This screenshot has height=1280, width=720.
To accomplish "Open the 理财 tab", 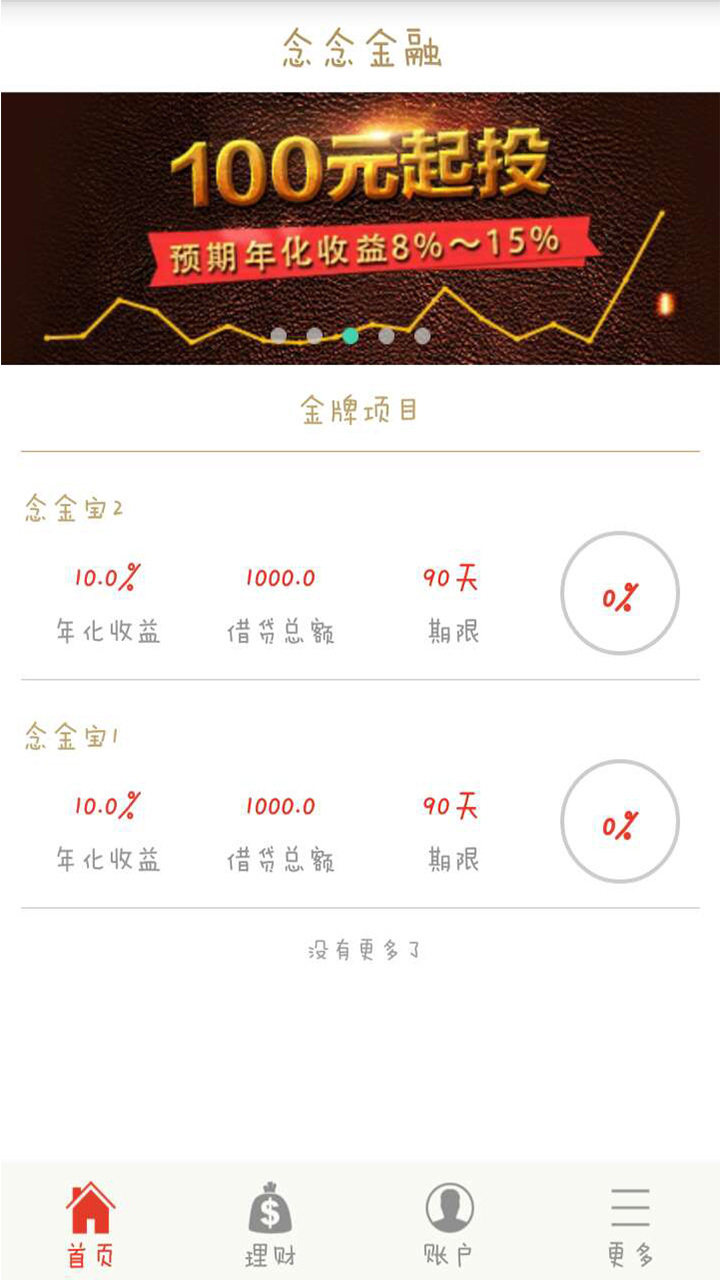I will [x=270, y=1222].
